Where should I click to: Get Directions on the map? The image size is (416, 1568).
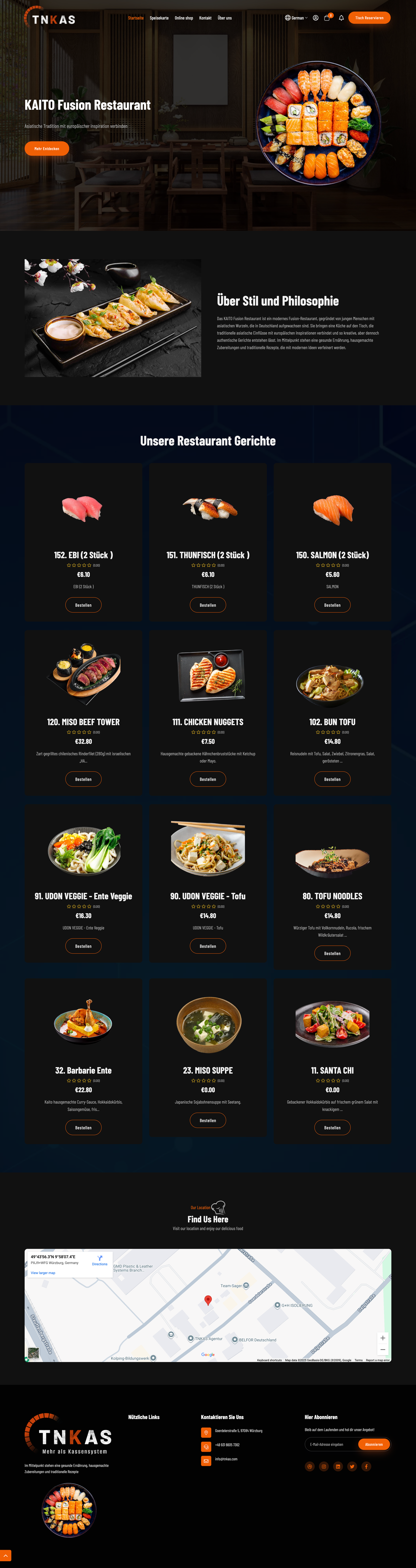(x=99, y=1260)
